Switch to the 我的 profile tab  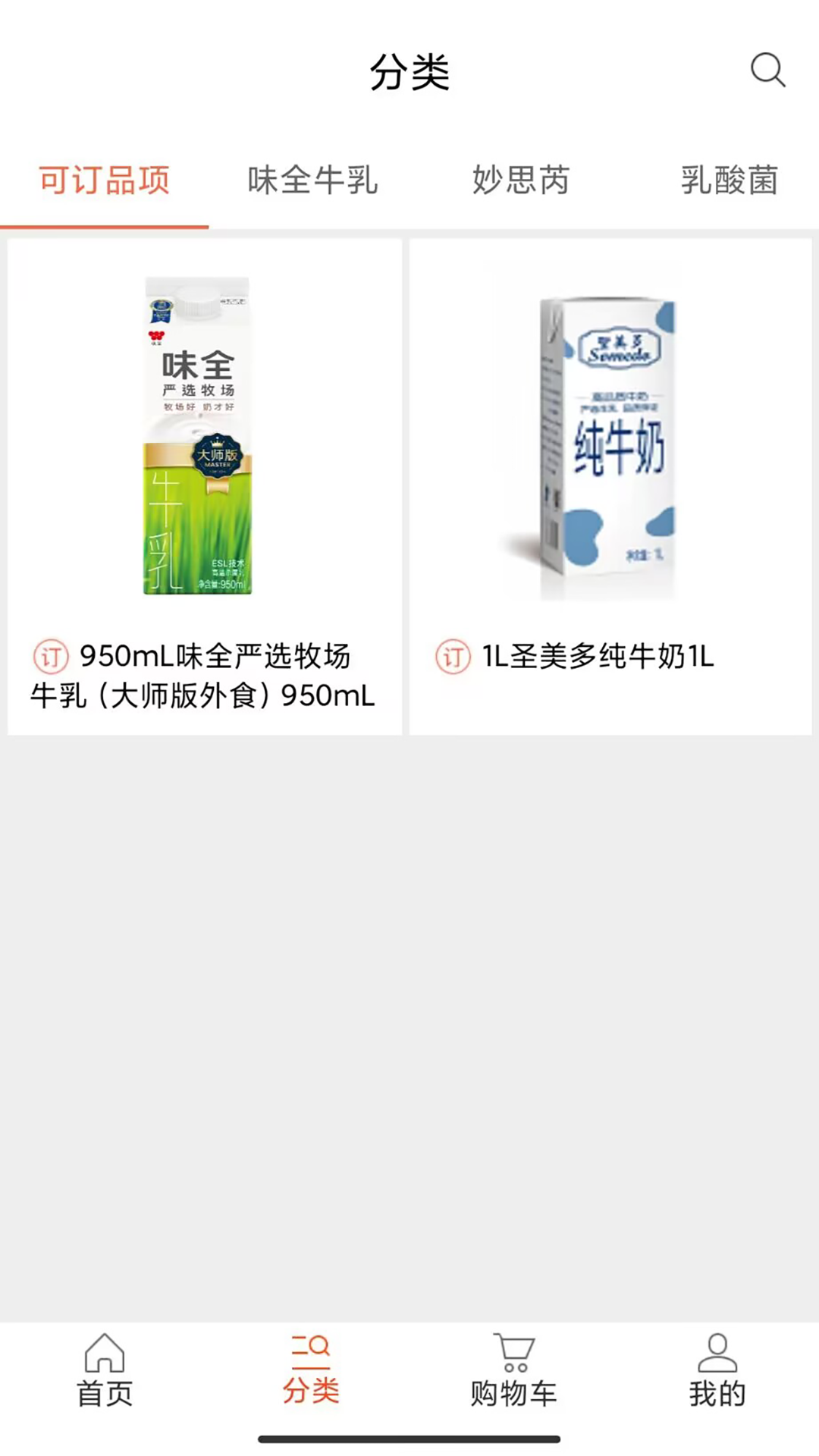(717, 1371)
